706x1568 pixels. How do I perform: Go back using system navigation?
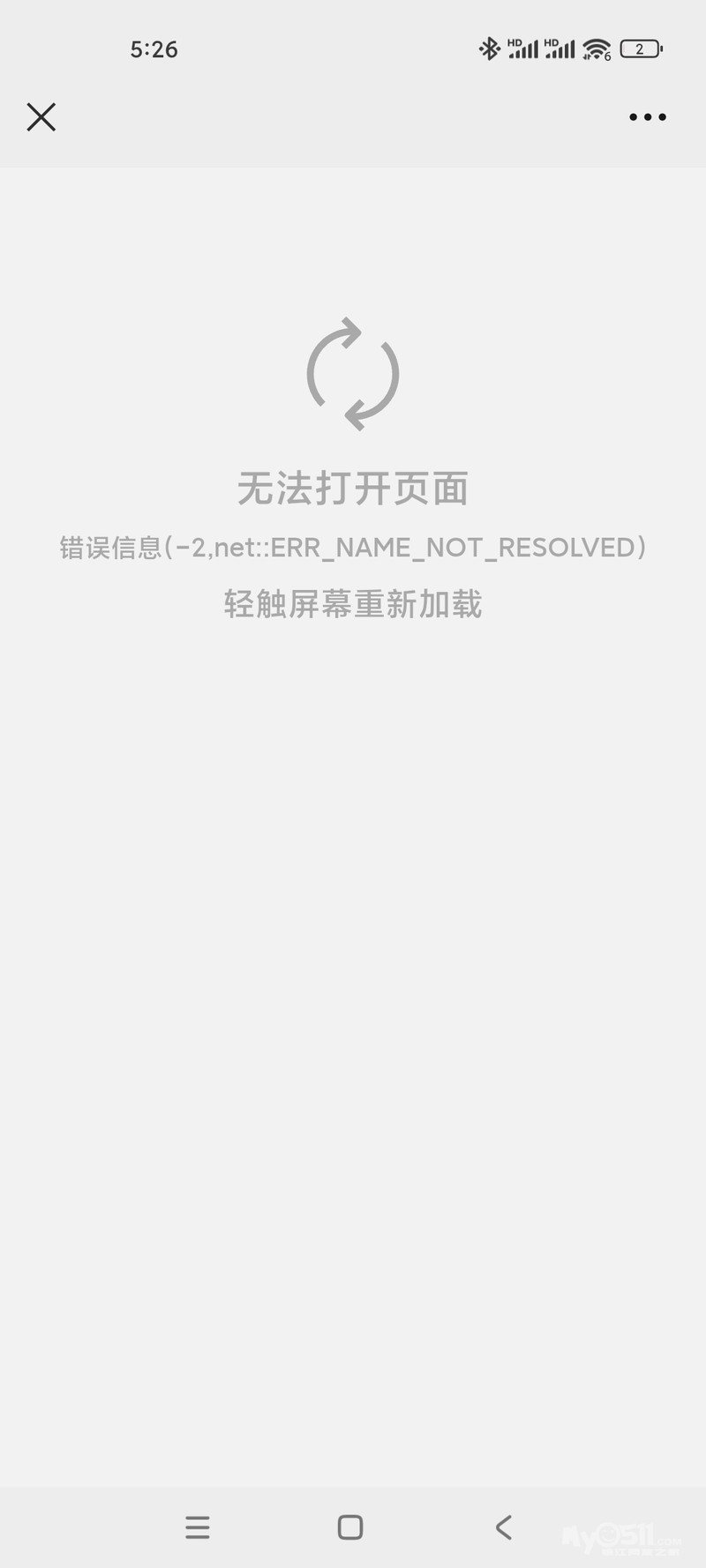(x=503, y=1527)
